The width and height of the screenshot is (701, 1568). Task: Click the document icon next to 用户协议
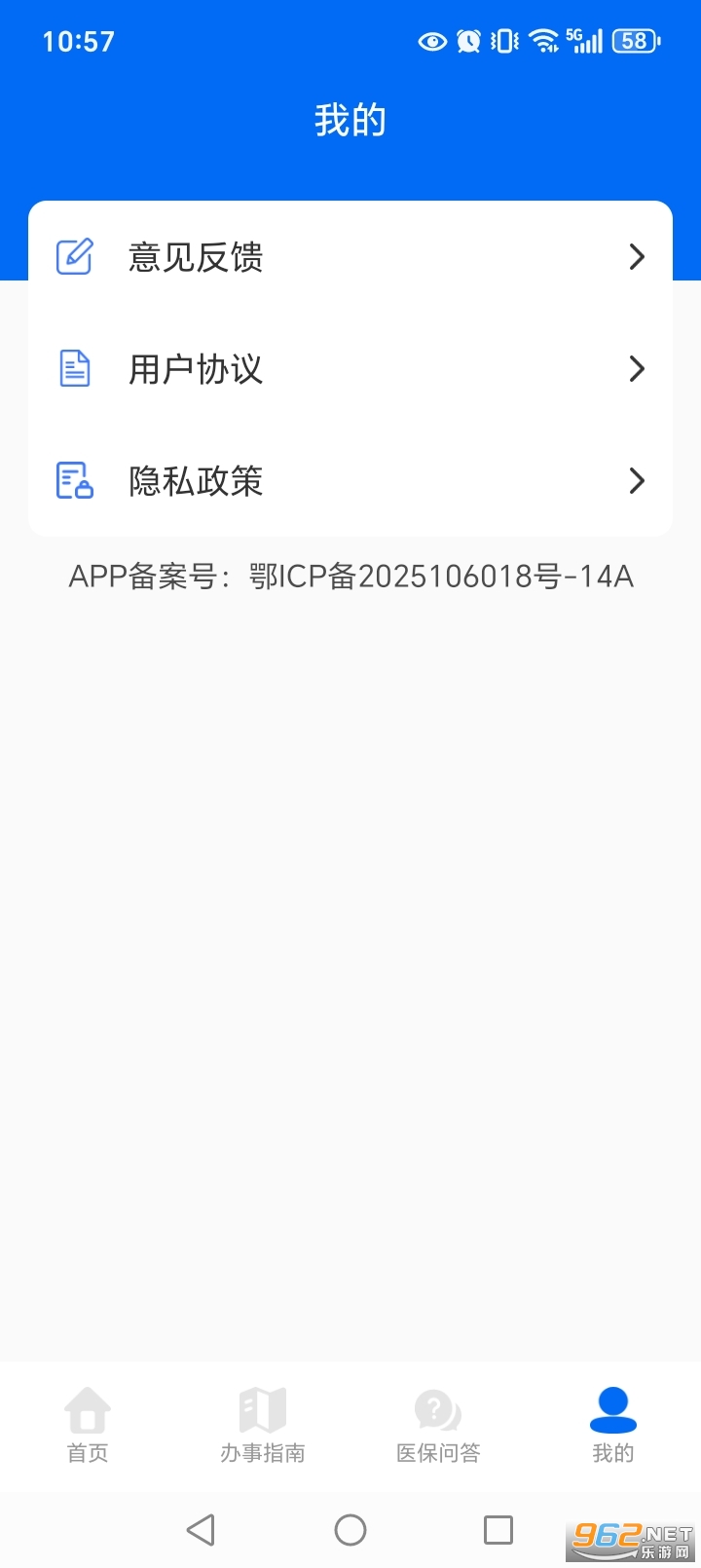coord(73,368)
